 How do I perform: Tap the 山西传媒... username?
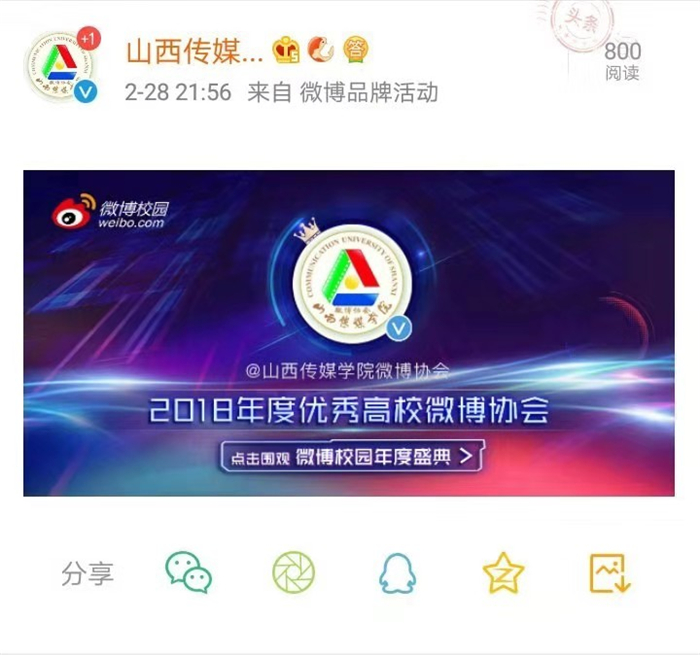(x=192, y=50)
